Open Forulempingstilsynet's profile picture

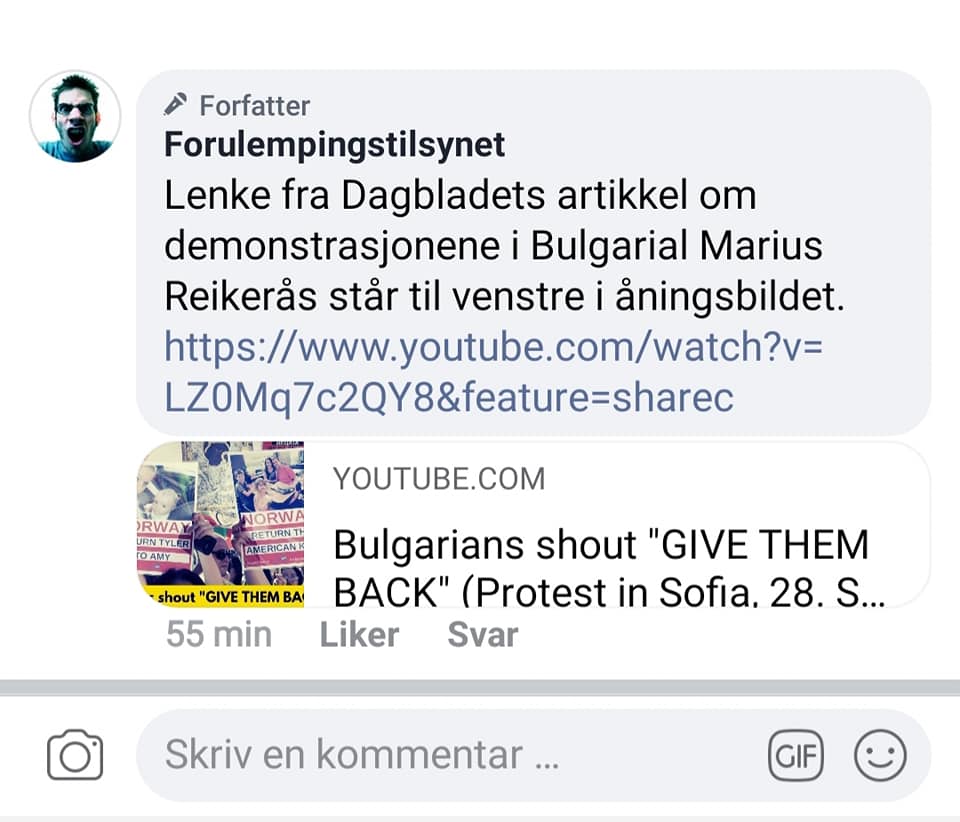pos(75,117)
